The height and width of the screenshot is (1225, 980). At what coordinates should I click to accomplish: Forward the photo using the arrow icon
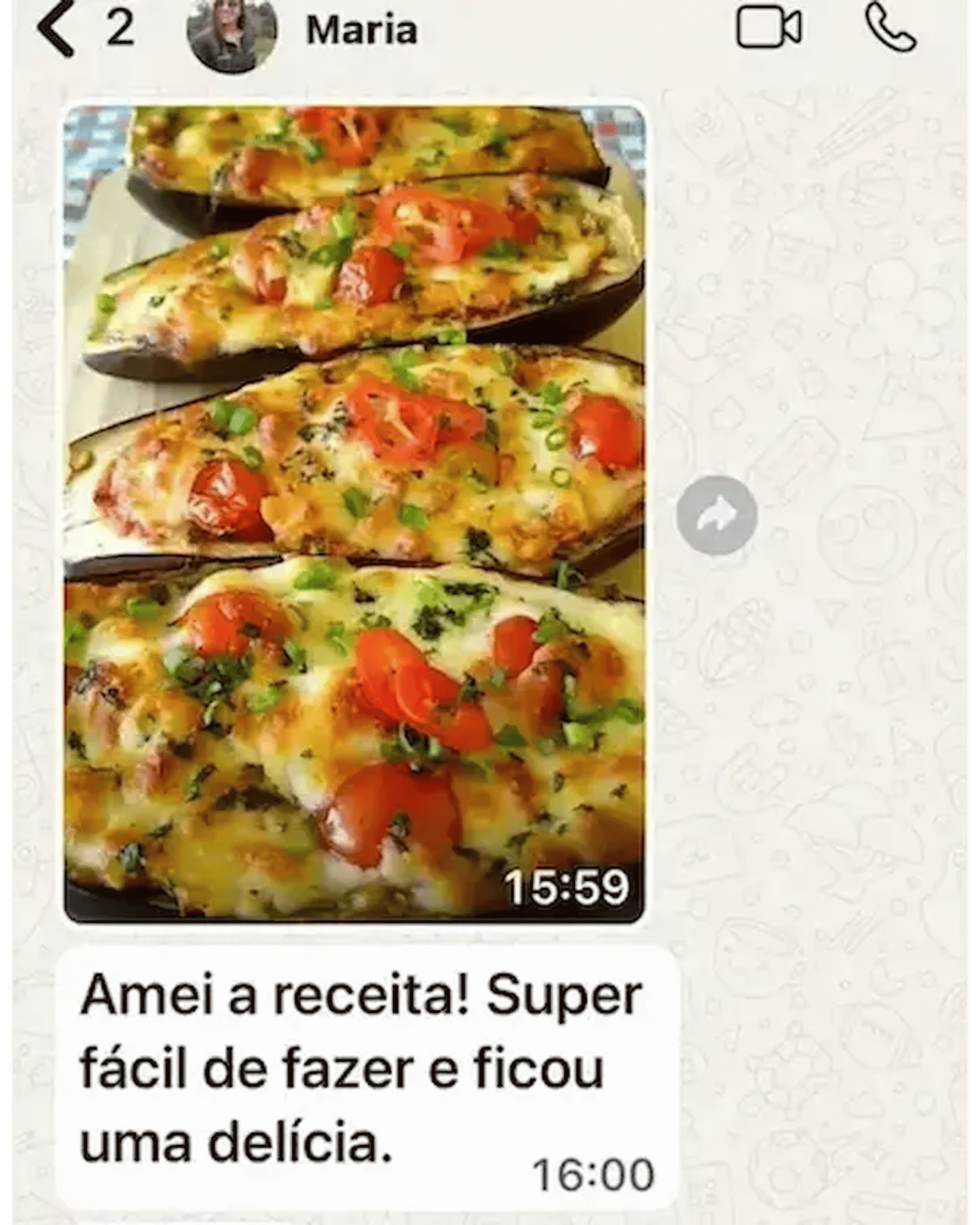click(717, 515)
